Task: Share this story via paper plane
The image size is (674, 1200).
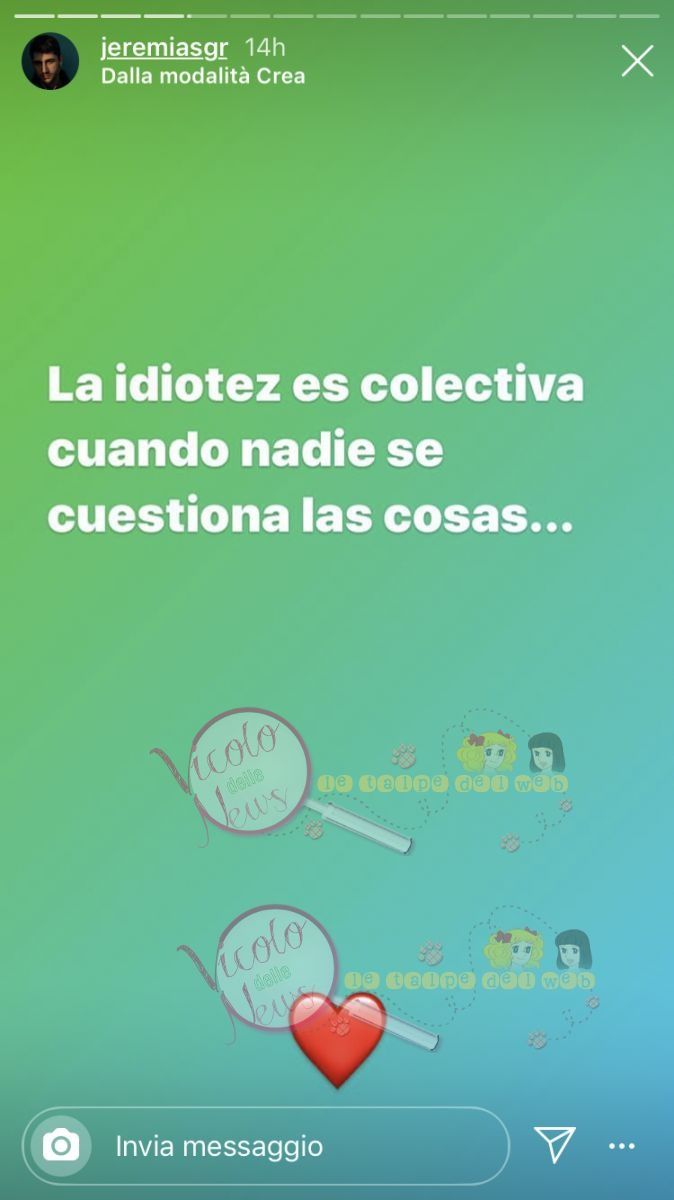Action: [x=554, y=1145]
